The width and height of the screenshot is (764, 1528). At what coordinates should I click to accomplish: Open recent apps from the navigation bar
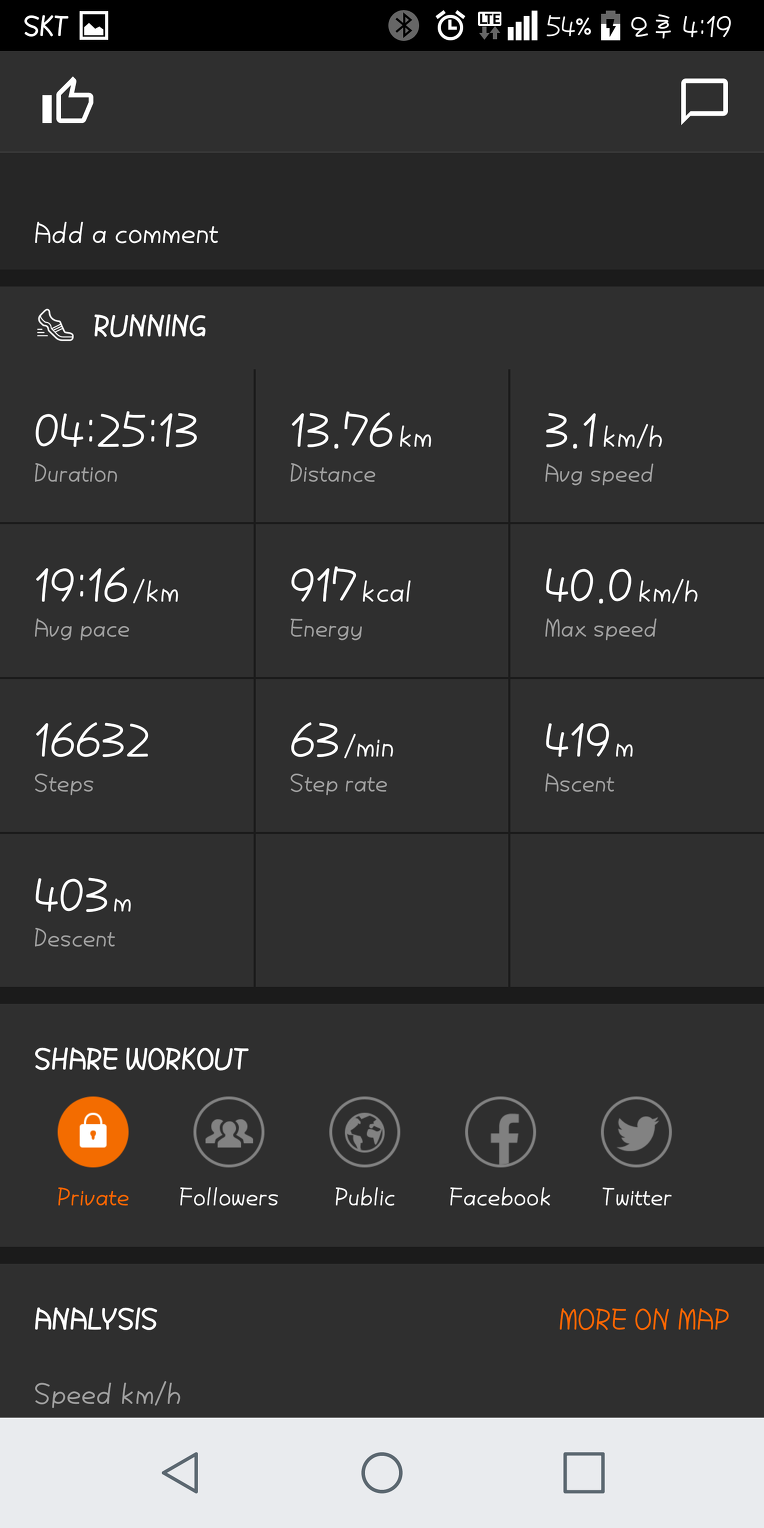pos(584,1473)
